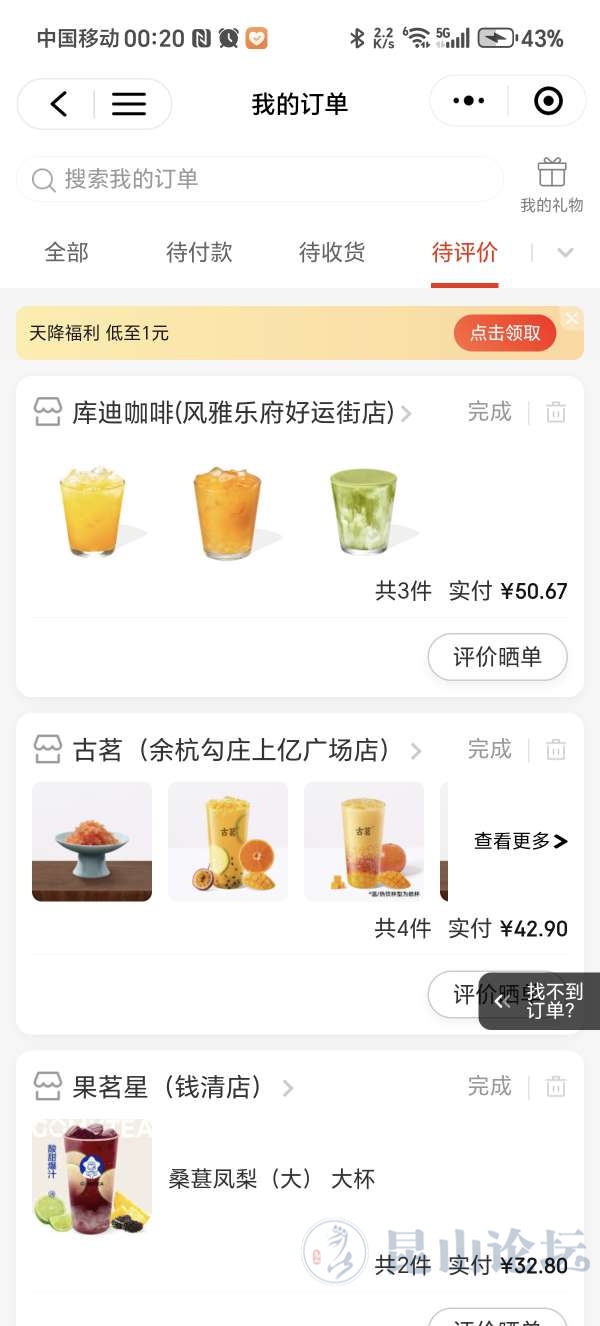The width and height of the screenshot is (600, 1326).
Task: Switch to the 全部 tab
Action: point(67,253)
